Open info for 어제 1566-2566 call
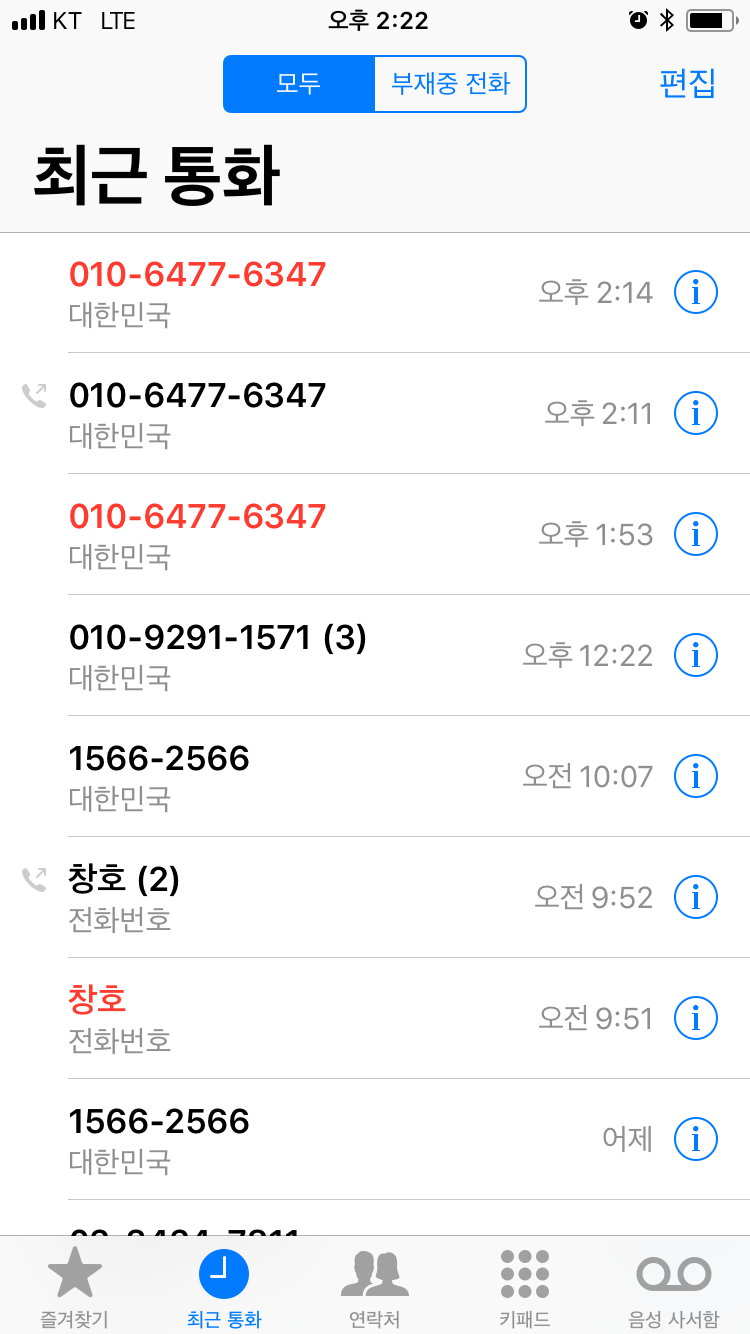 click(696, 1138)
